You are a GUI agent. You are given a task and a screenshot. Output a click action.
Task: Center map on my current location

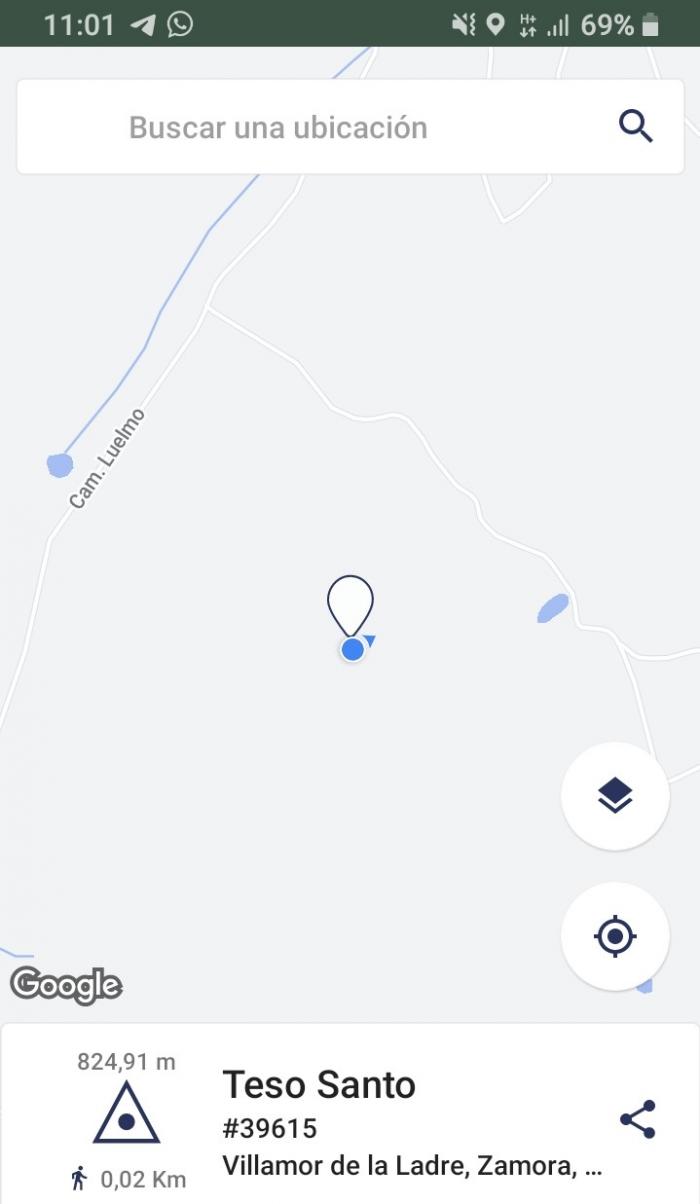click(x=615, y=937)
